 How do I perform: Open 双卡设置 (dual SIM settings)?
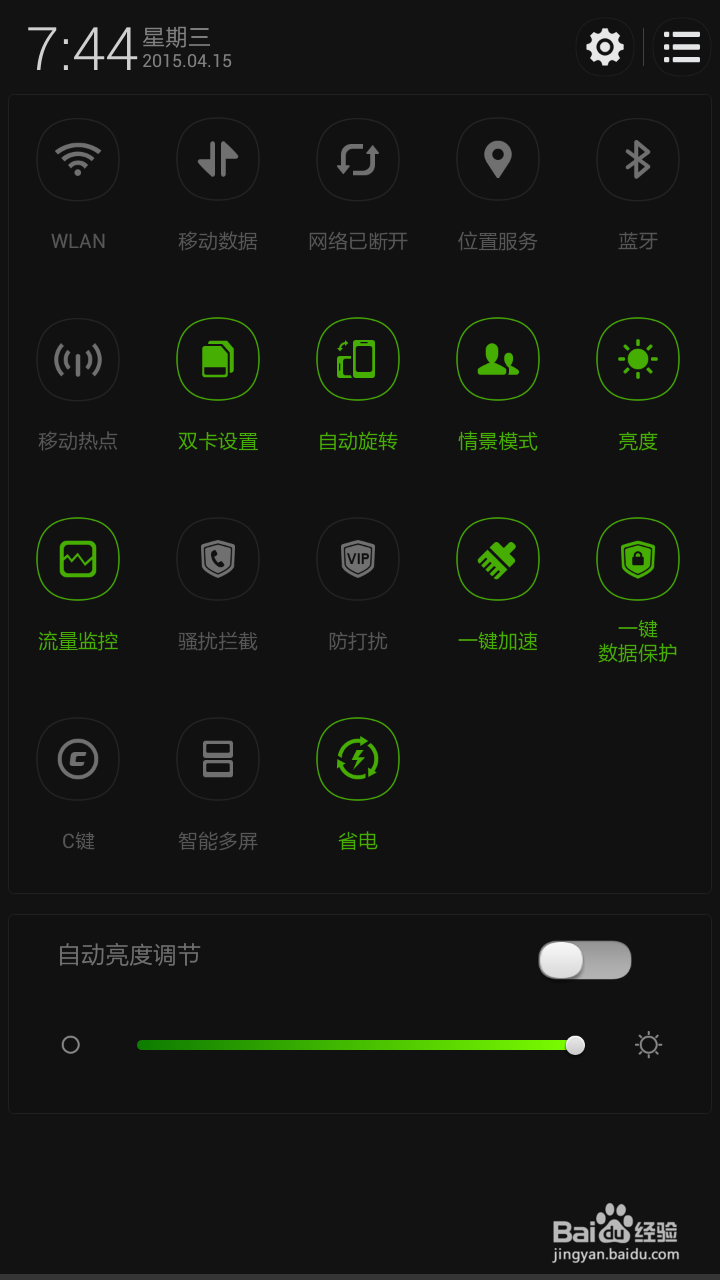218,360
